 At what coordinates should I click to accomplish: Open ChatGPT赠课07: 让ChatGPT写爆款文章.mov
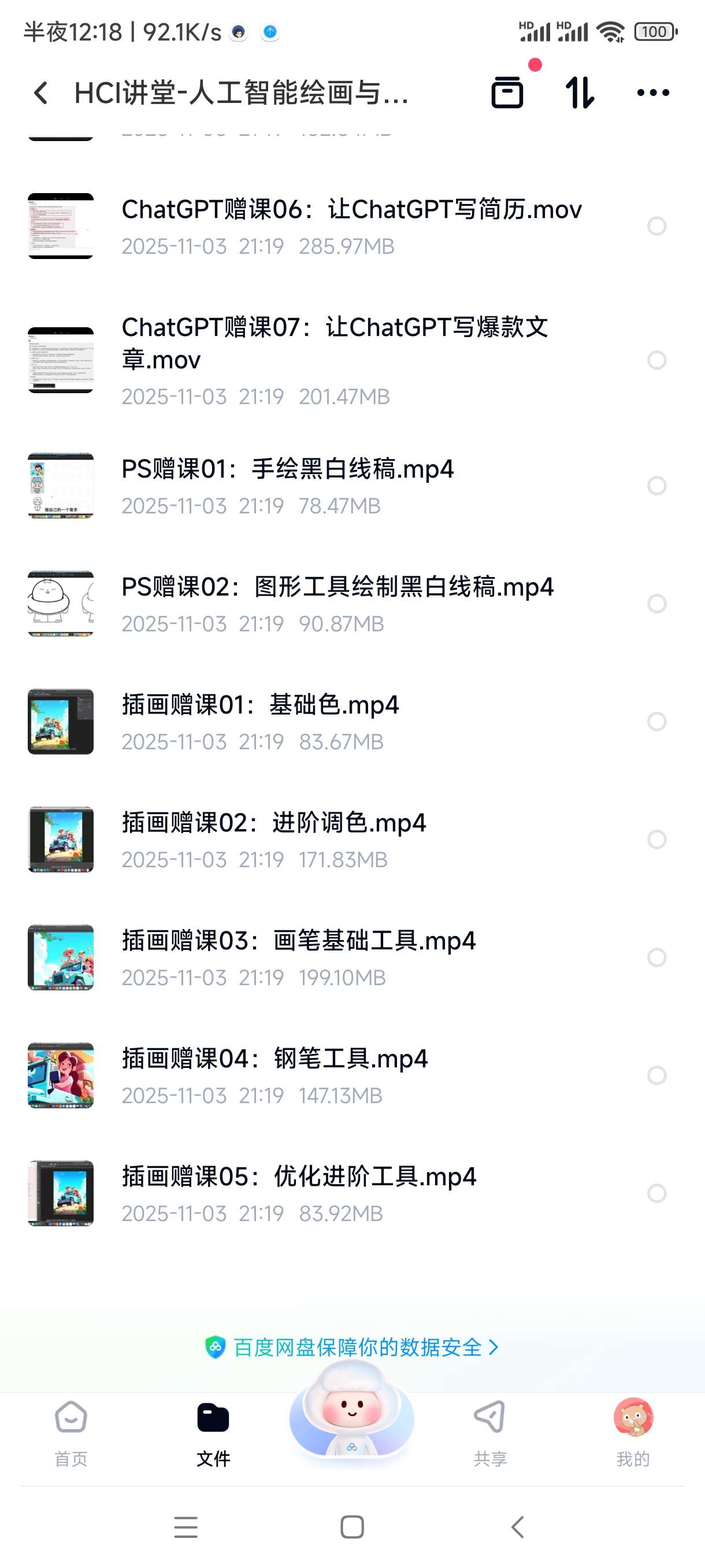click(335, 344)
